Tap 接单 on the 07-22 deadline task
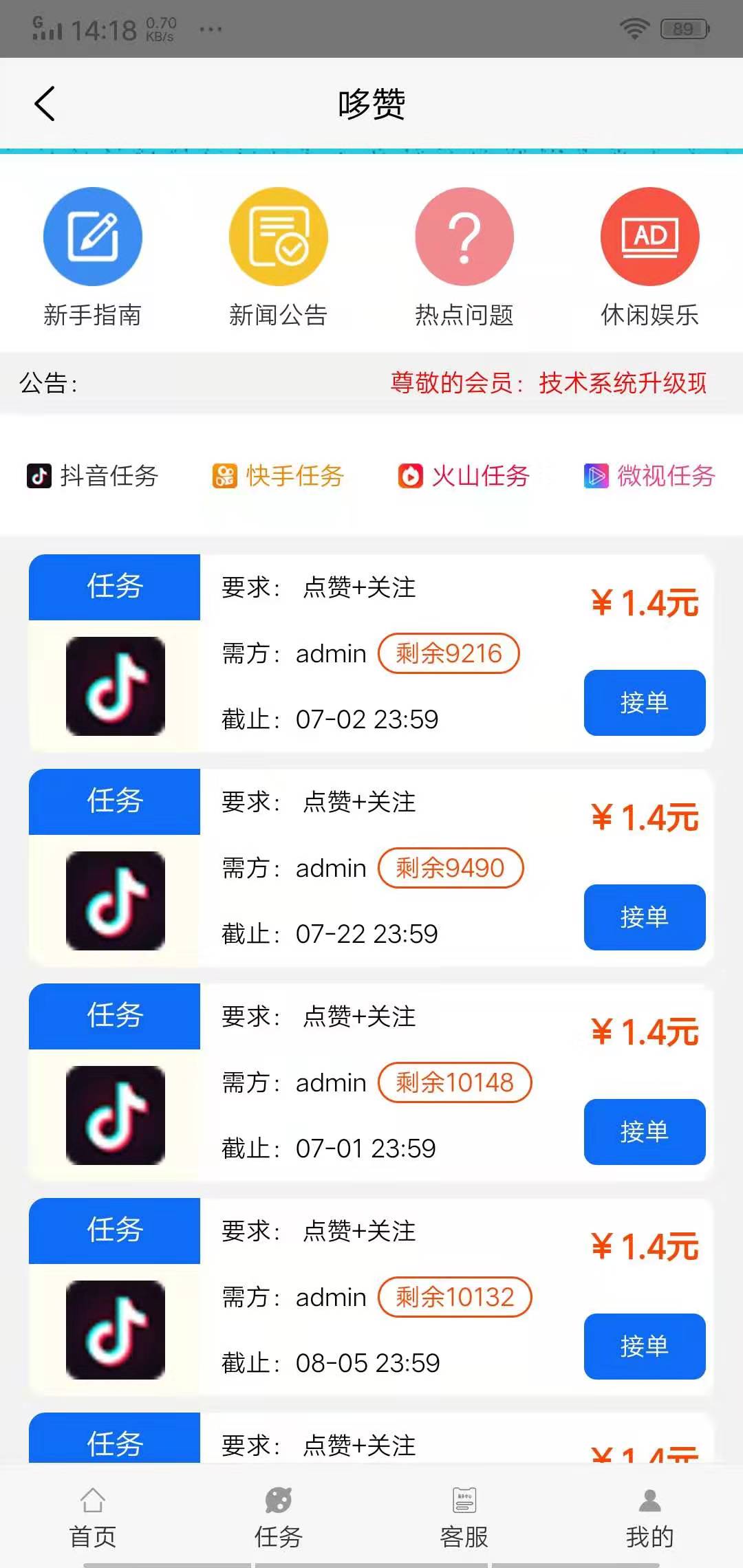 pos(643,917)
